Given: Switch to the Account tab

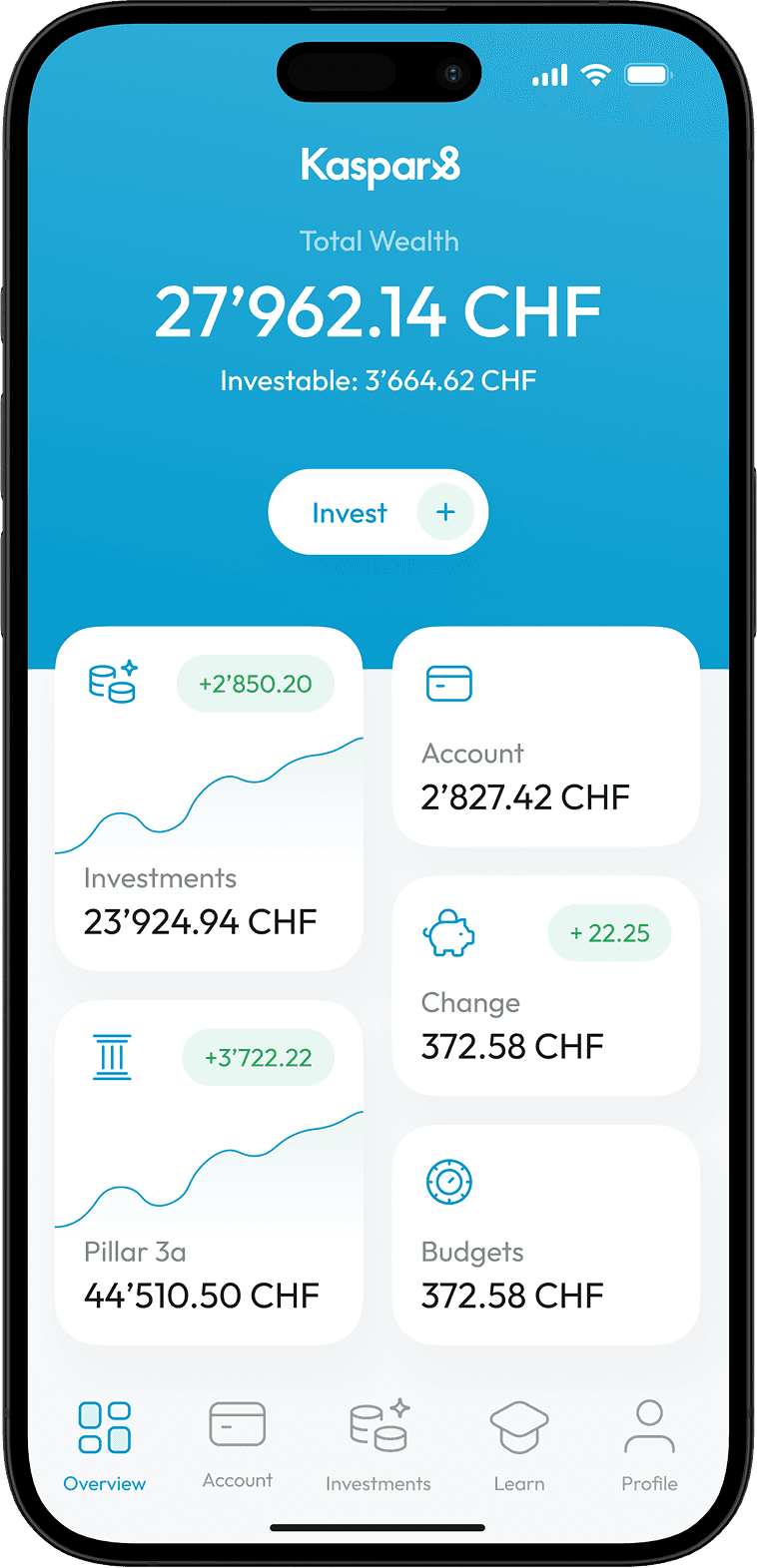Looking at the screenshot, I should click(x=238, y=1443).
